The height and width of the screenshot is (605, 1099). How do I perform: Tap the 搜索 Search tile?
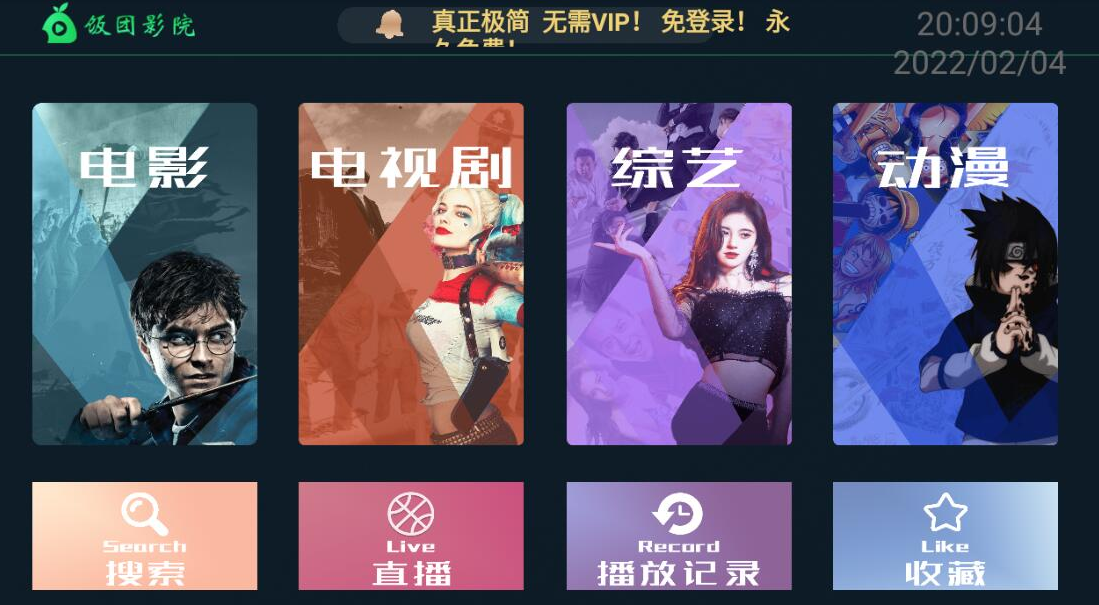144,536
